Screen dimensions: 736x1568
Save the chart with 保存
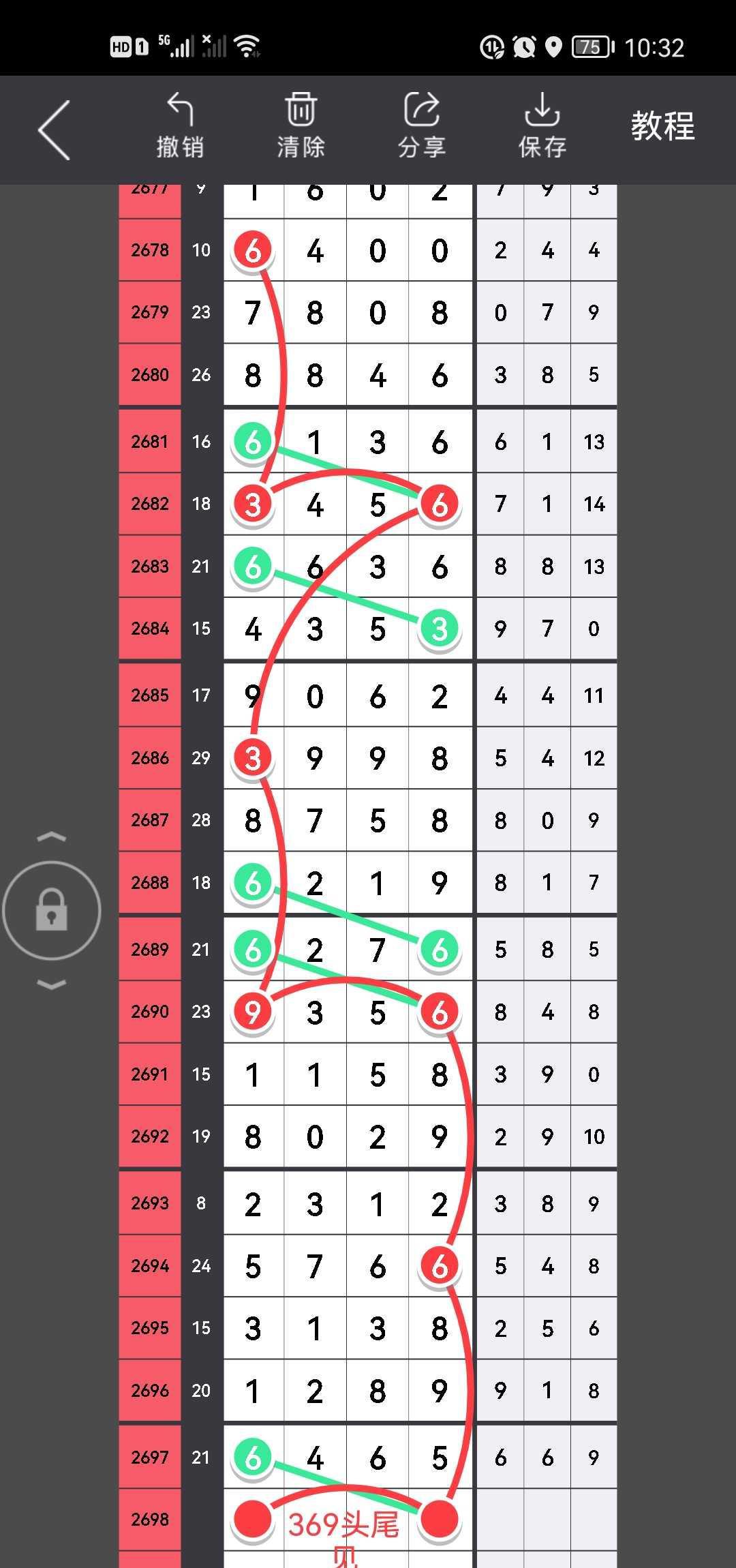[542, 127]
